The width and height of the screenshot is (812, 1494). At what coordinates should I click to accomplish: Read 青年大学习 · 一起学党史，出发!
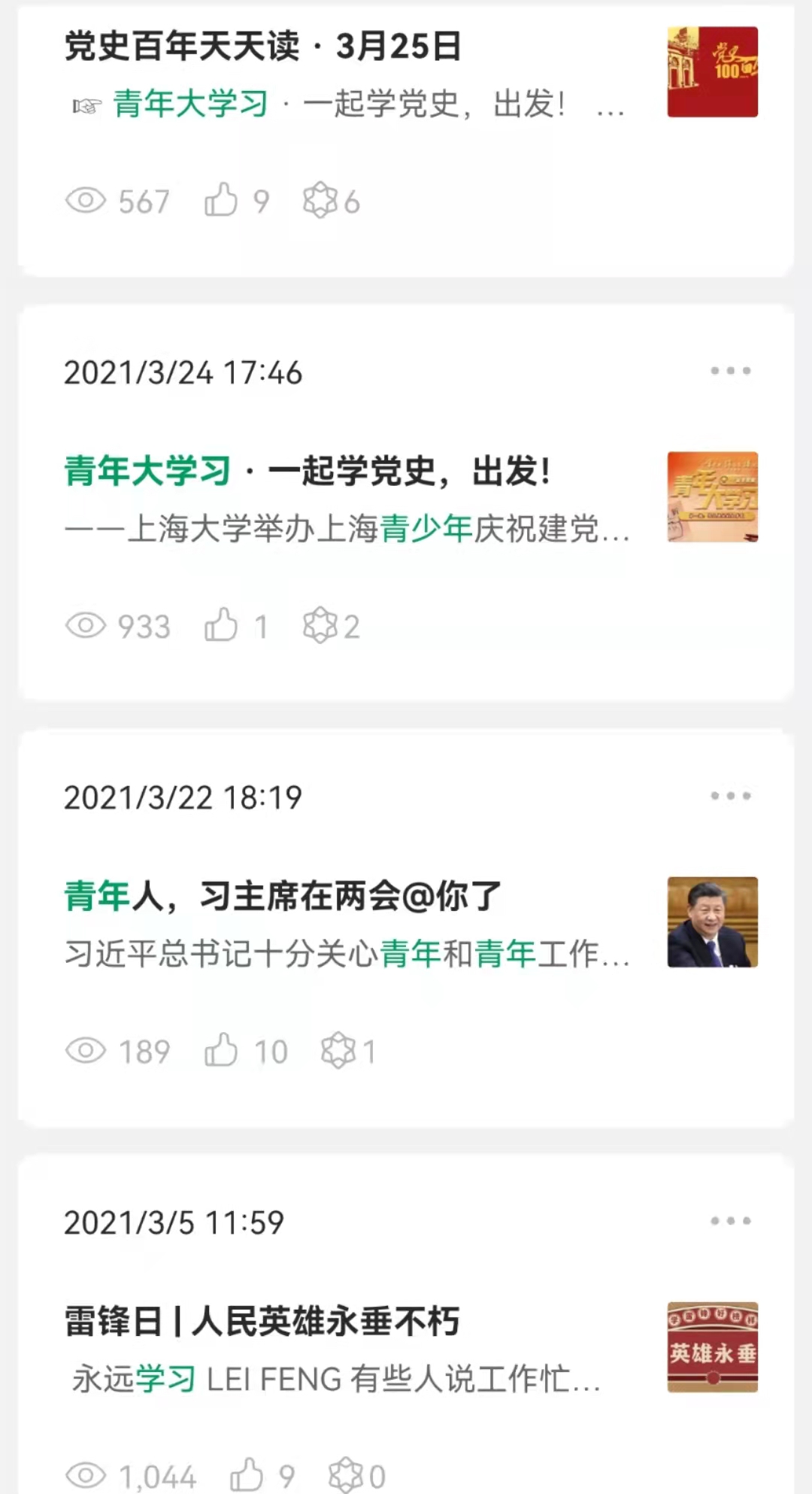click(x=307, y=472)
